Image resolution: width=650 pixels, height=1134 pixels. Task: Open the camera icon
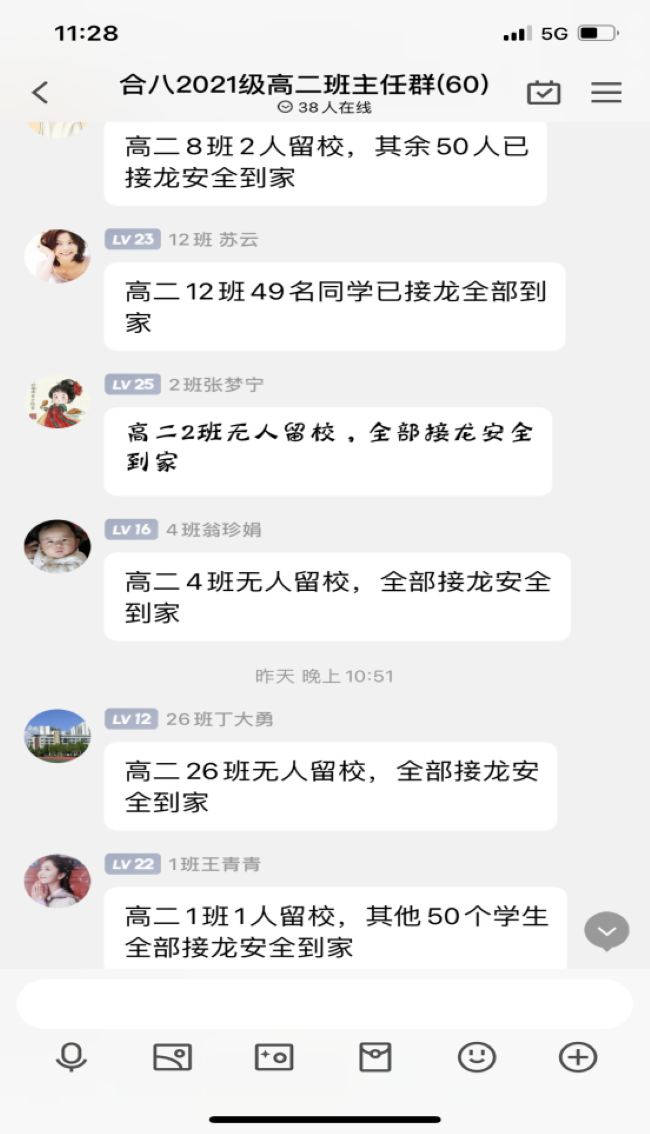click(x=274, y=1057)
